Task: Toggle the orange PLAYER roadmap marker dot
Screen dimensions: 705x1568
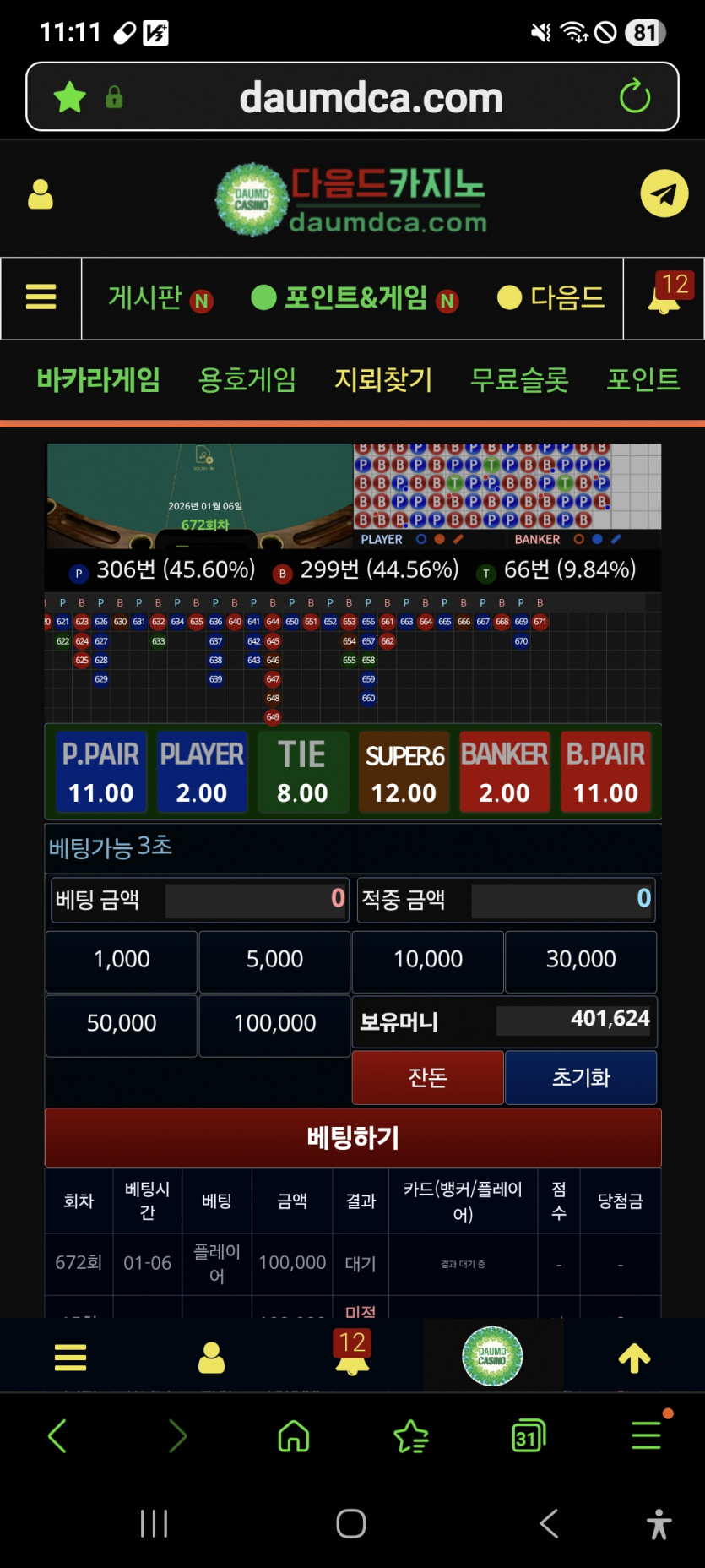Action: pos(438,539)
